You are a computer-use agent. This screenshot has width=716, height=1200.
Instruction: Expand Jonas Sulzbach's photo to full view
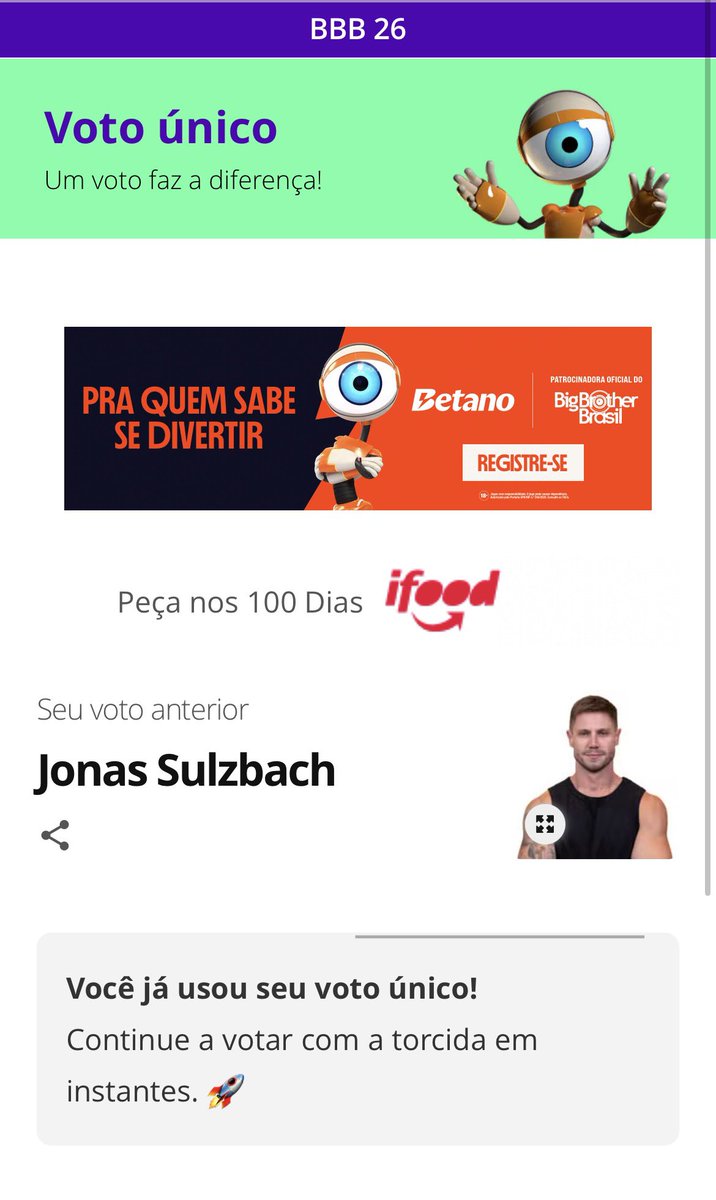[x=545, y=824]
